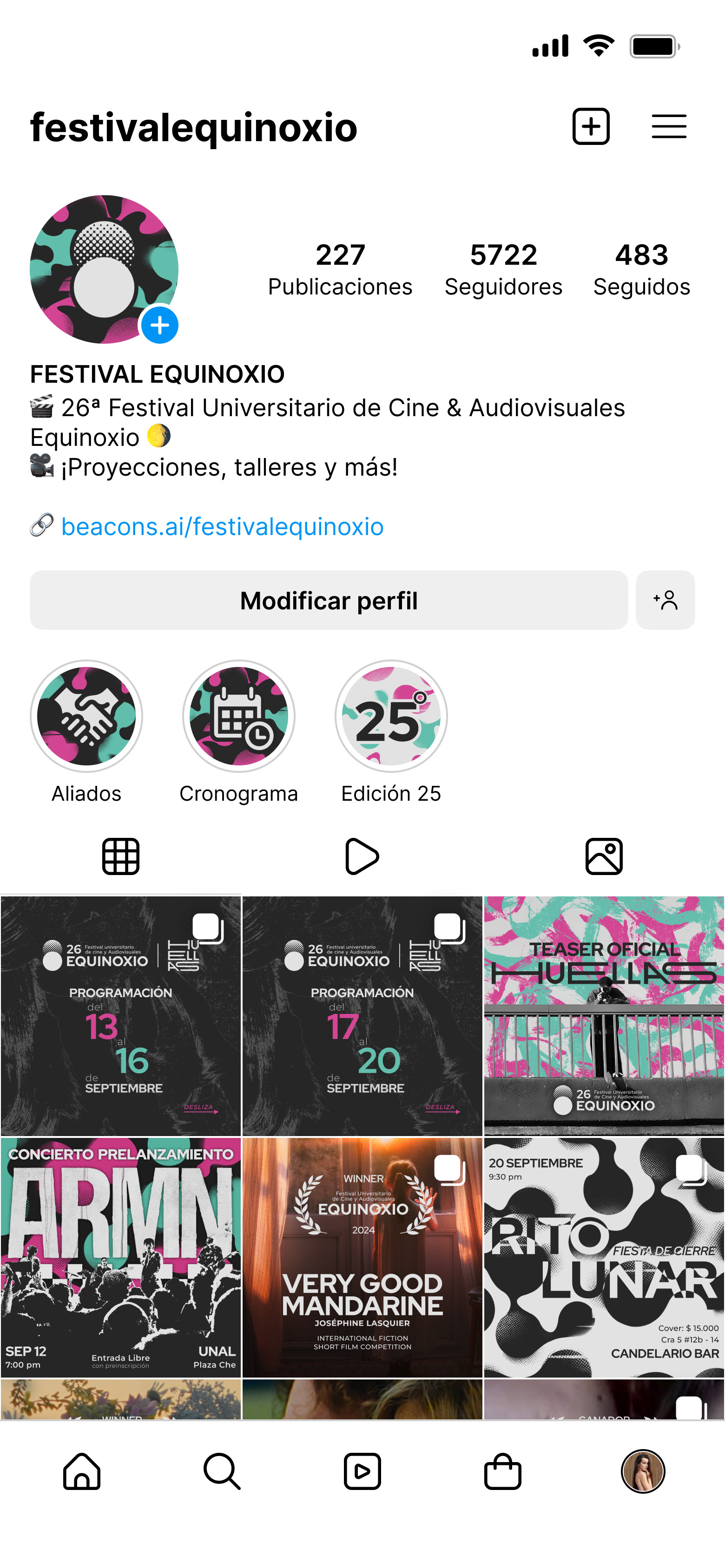725x1568 pixels.
Task: View the Aliados highlight
Action: (x=86, y=716)
